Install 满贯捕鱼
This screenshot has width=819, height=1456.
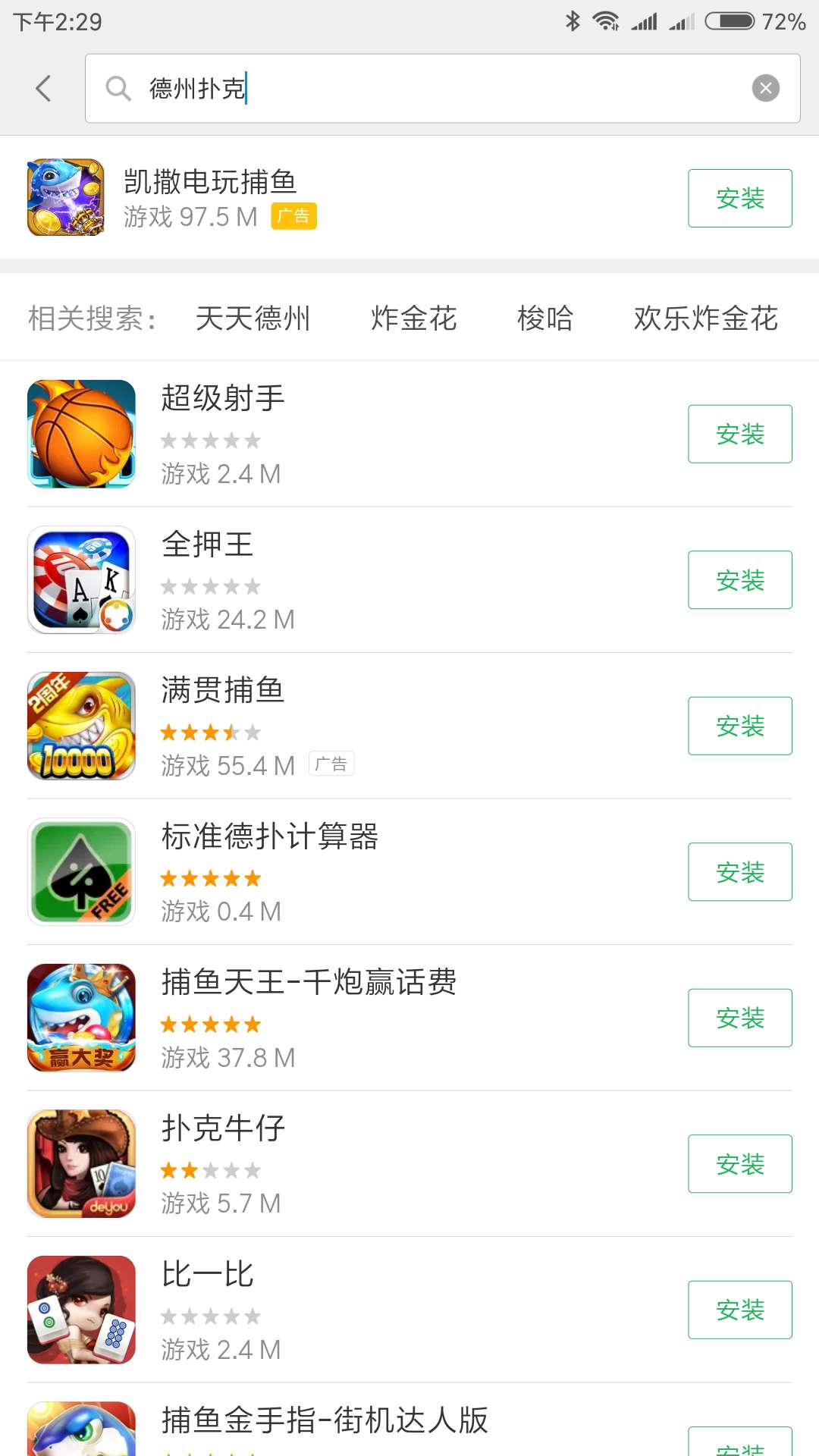pos(739,726)
